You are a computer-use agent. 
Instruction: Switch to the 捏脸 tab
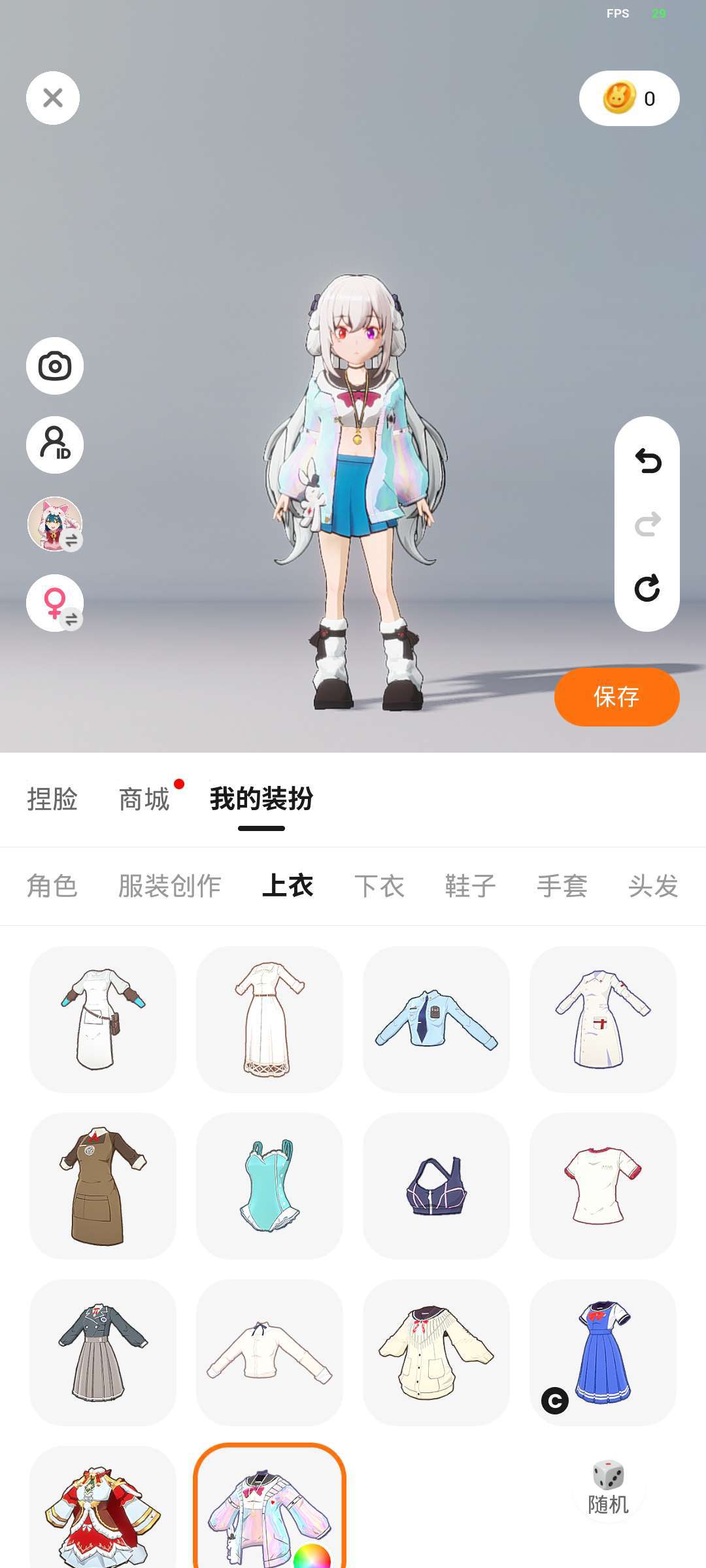(52, 799)
